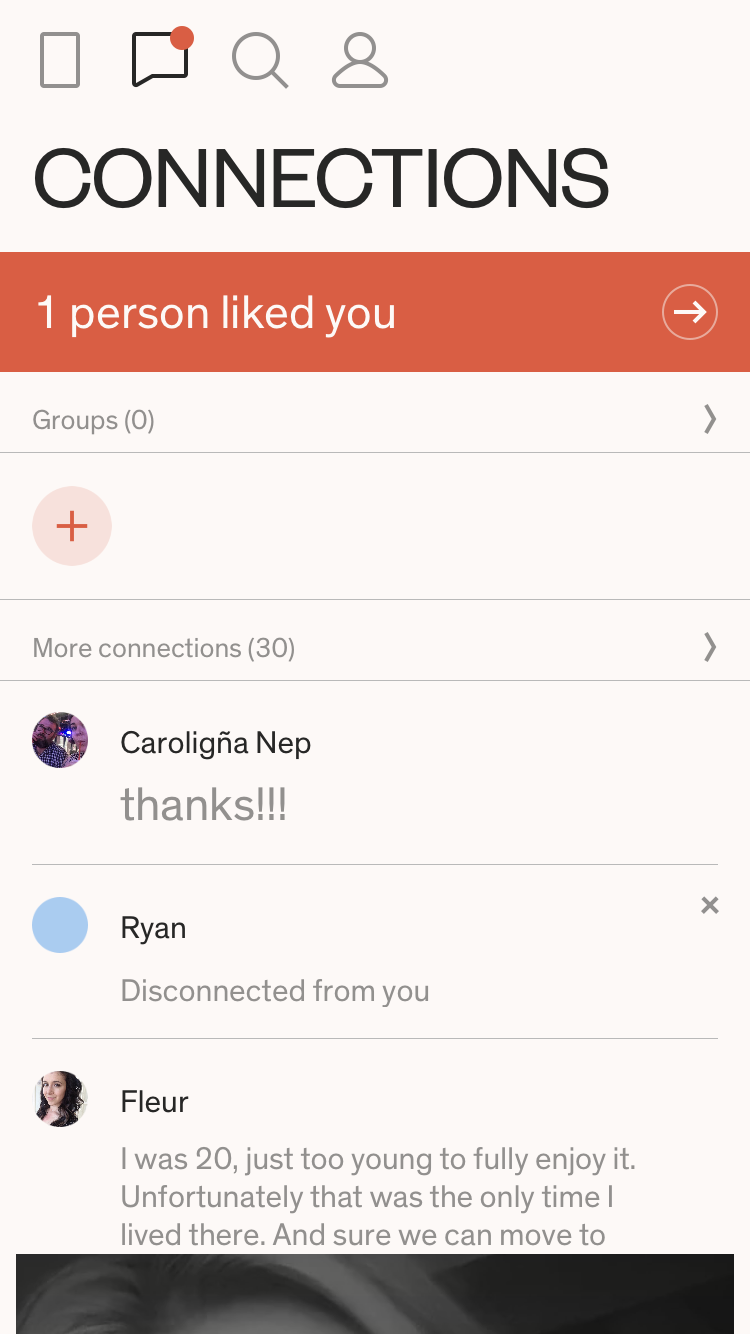Screen dimensions: 750x1334
Task: Go to the profile tab
Action: [x=360, y=61]
